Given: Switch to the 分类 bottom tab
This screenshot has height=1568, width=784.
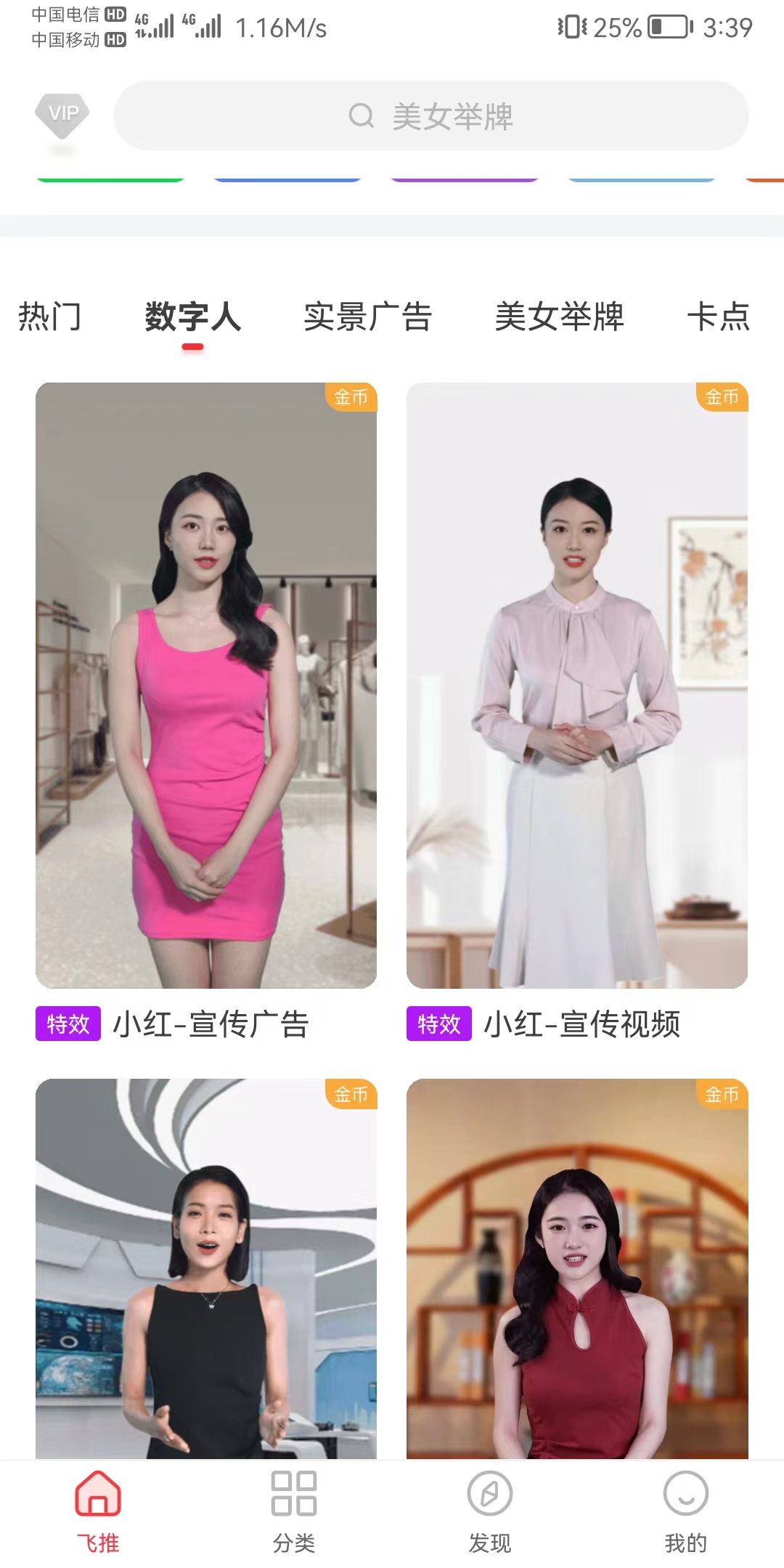Looking at the screenshot, I should coord(294,1511).
